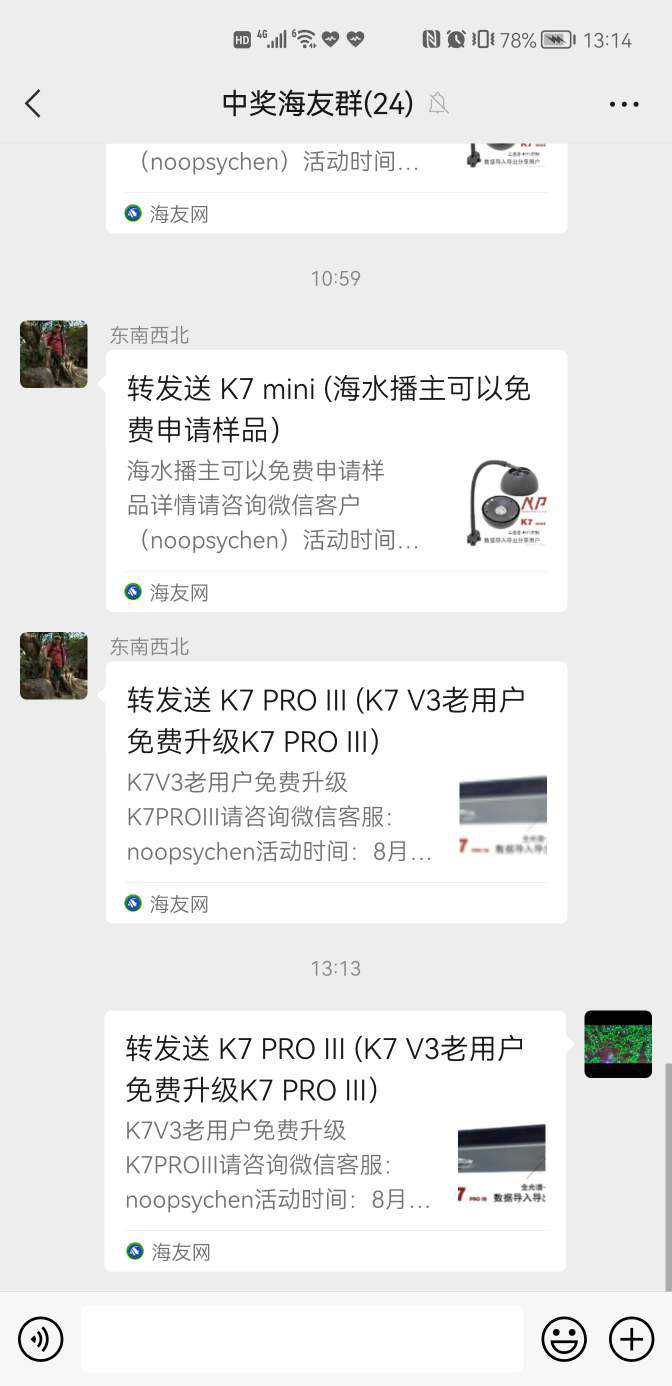Go back from the group chat
The width and height of the screenshot is (672, 1386).
[33, 103]
